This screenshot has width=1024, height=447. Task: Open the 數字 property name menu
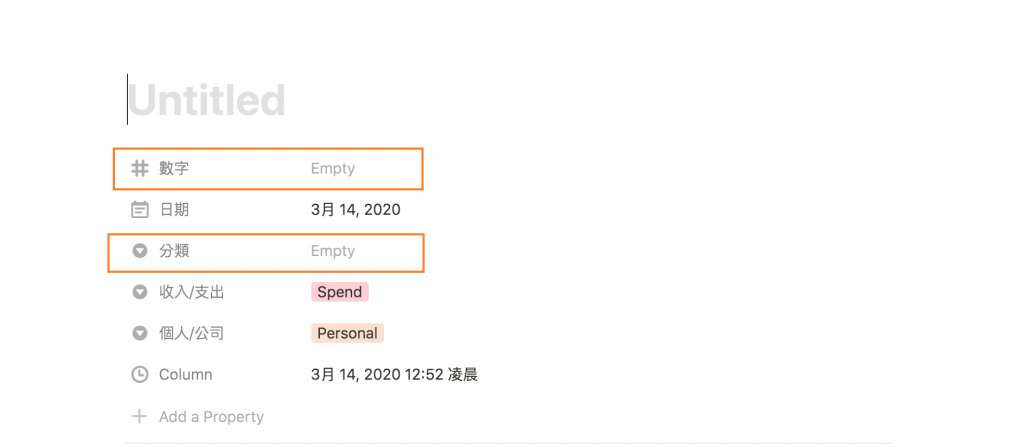[x=174, y=169]
